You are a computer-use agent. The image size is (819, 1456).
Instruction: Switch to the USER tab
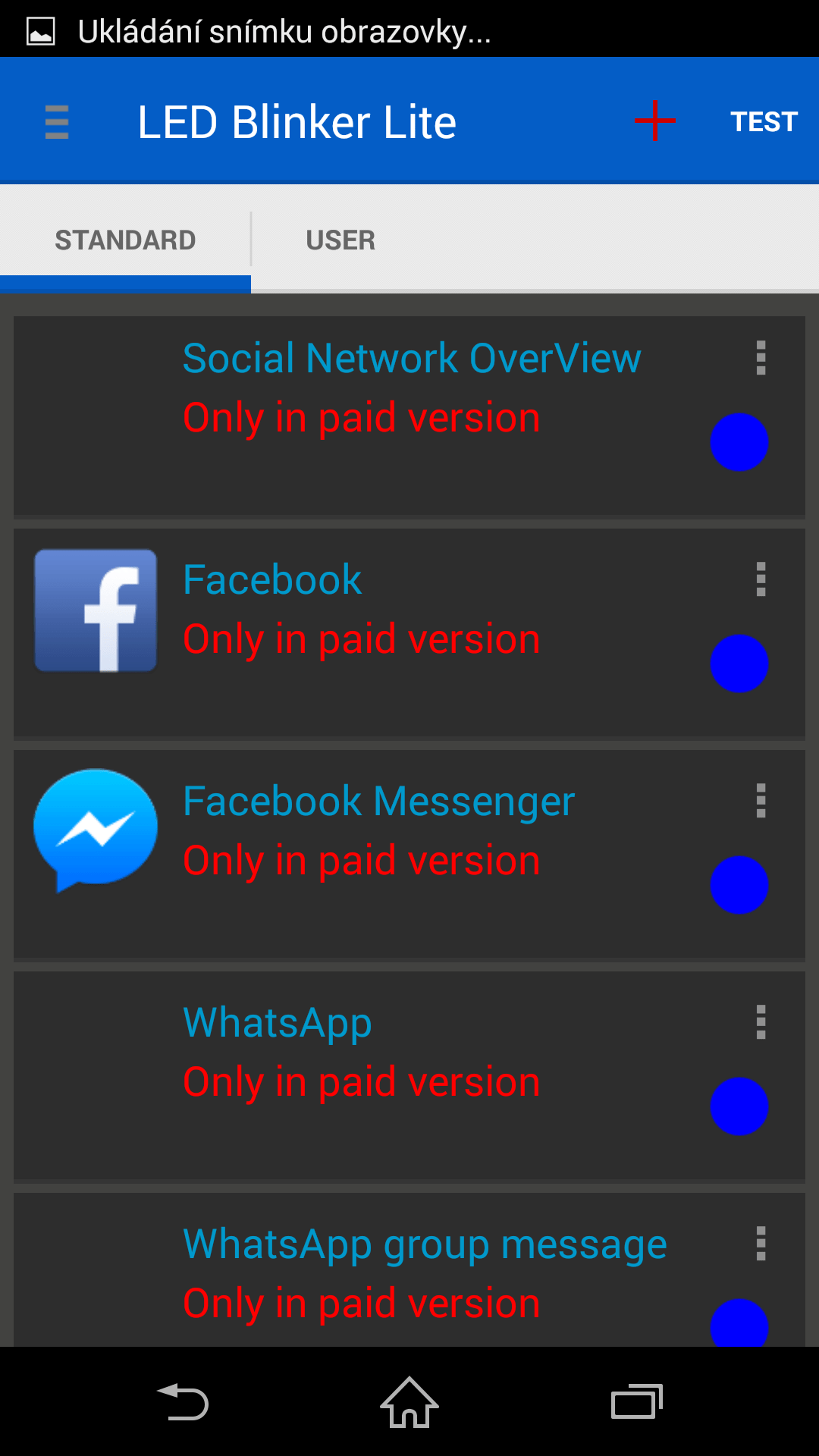(x=340, y=240)
